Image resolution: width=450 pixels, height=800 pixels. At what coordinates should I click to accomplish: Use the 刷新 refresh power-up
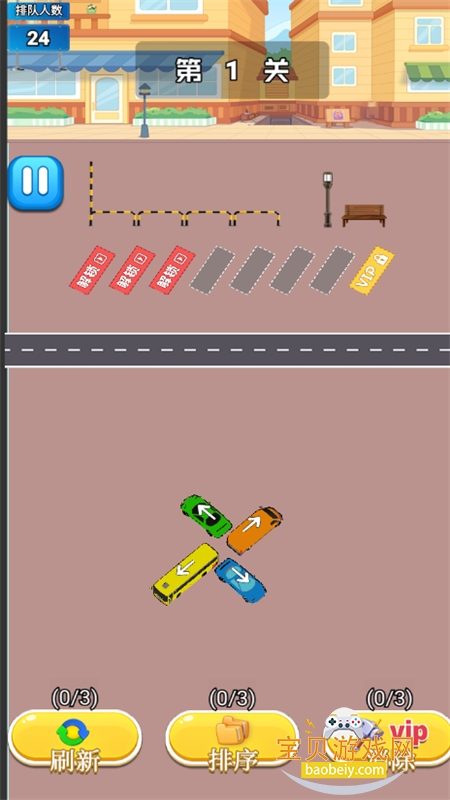tap(74, 738)
